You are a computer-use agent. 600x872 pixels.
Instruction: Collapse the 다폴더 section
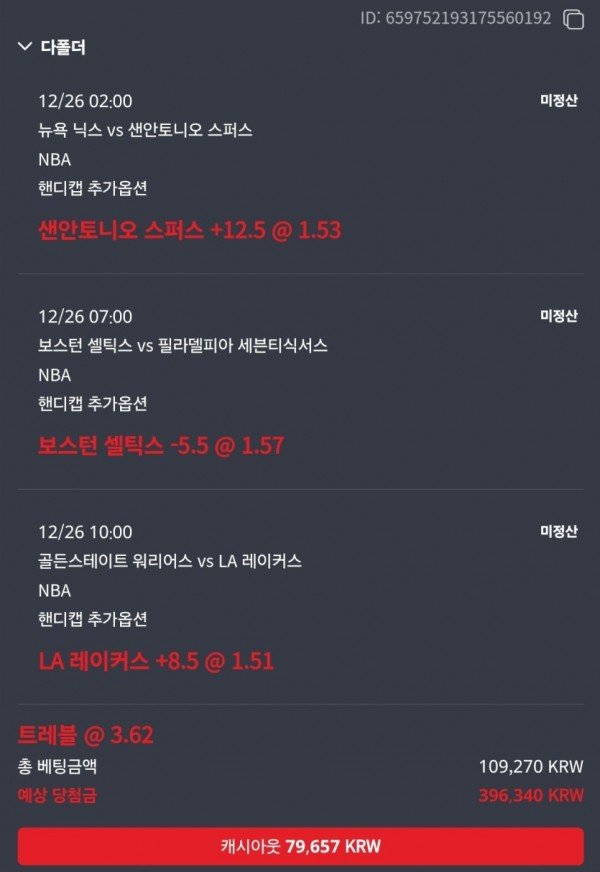pos(26,46)
